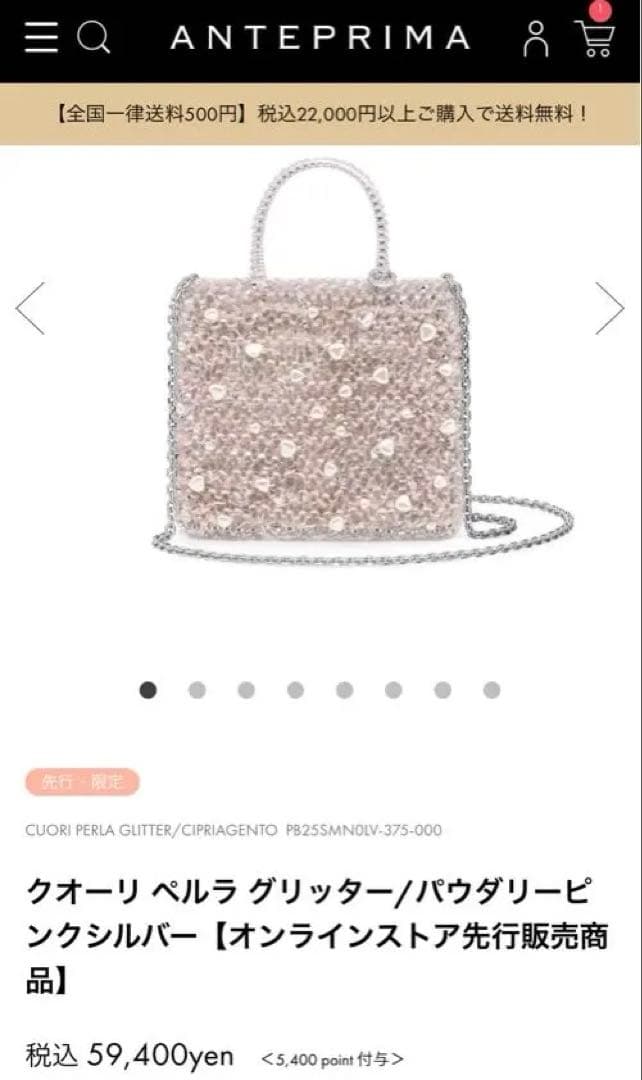Open the shopping cart

[x=594, y=38]
